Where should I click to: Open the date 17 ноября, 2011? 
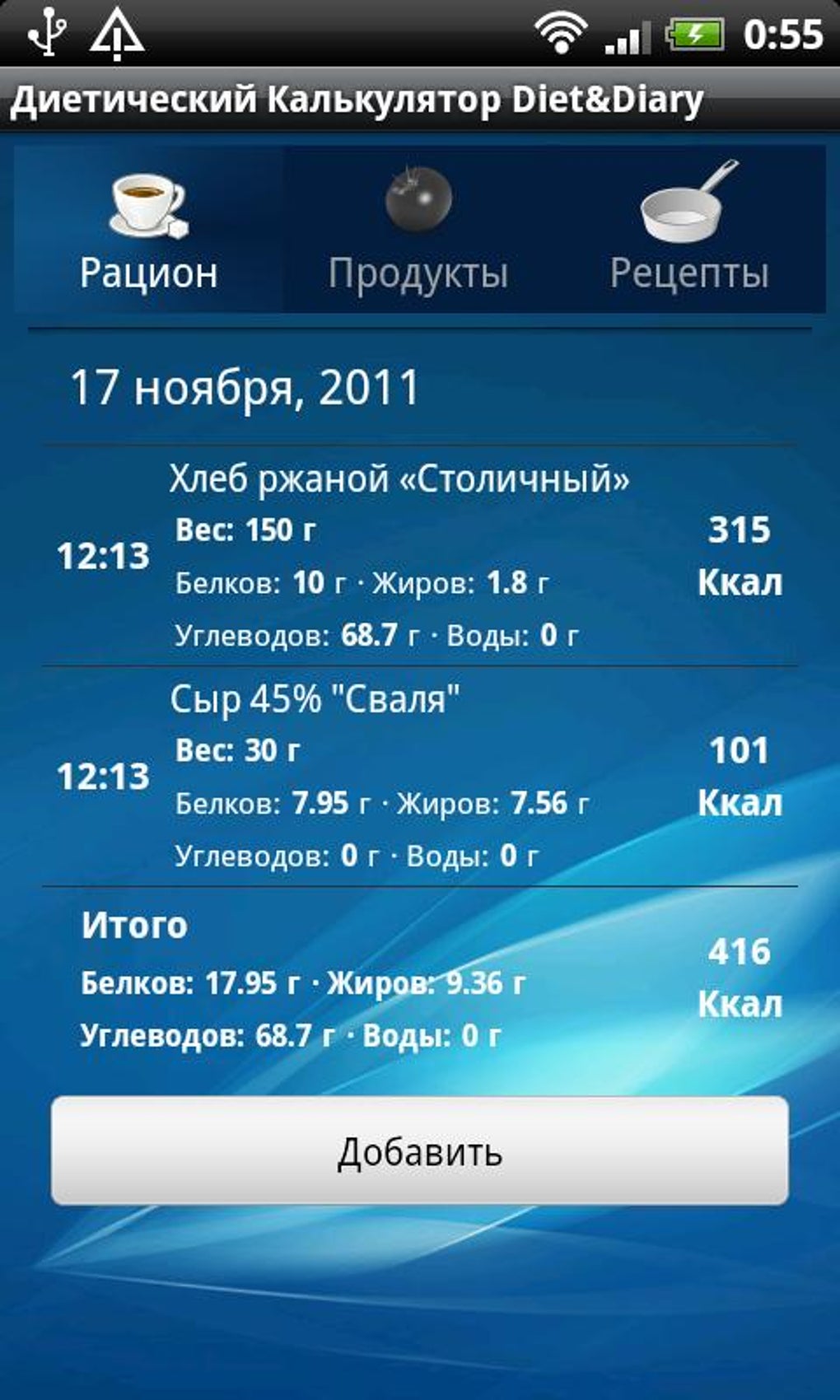(245, 387)
